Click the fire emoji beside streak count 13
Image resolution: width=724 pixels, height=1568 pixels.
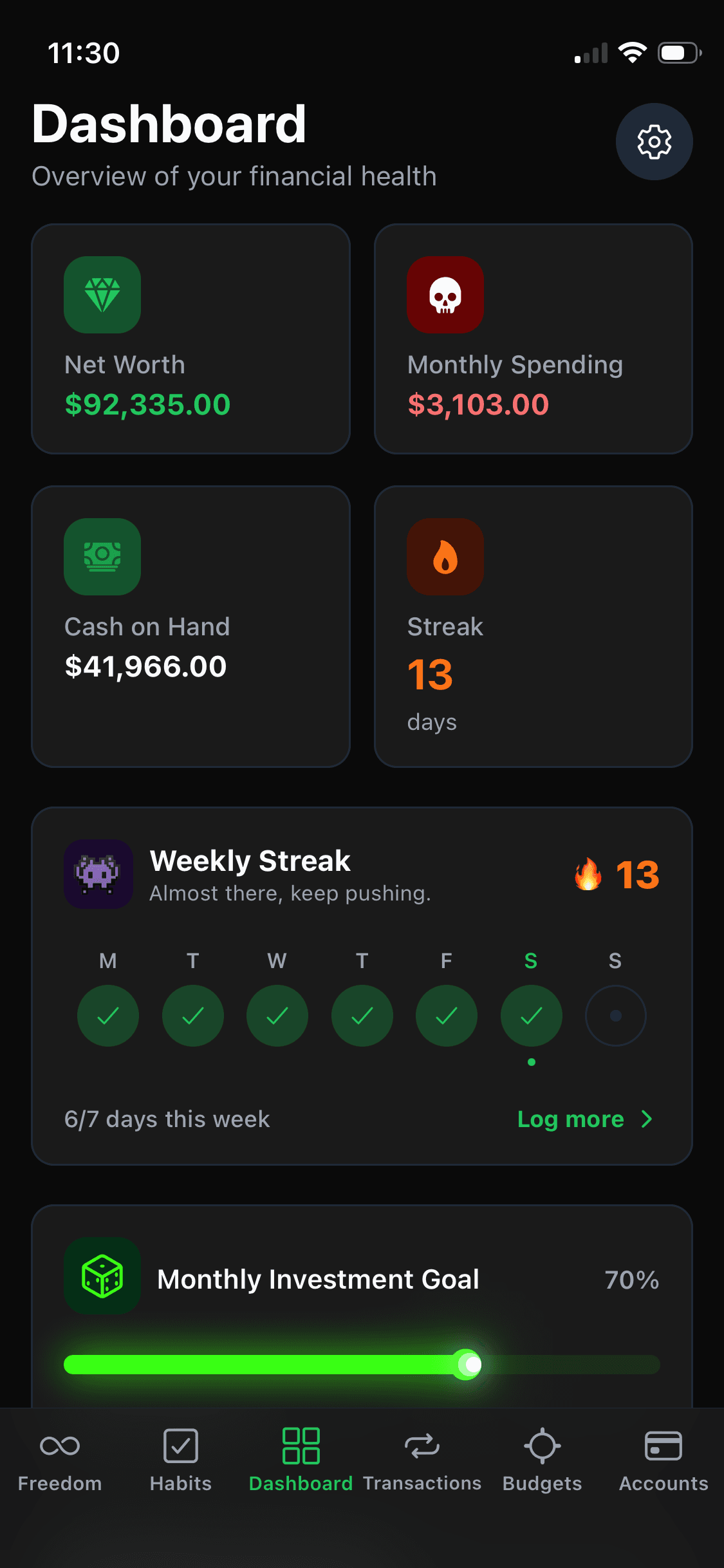[x=586, y=874]
